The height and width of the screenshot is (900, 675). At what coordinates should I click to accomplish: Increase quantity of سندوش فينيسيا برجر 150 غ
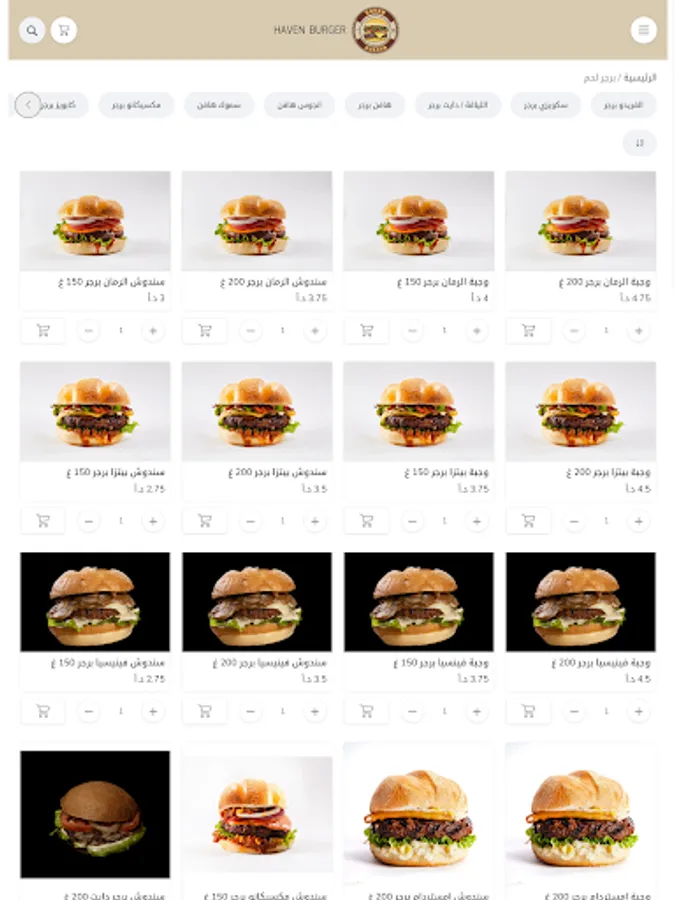[152, 711]
